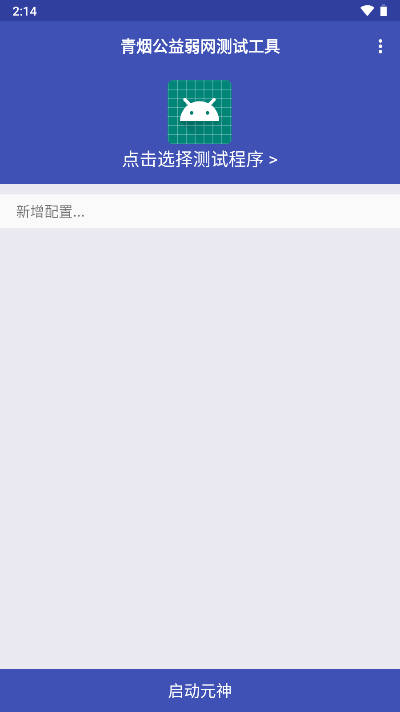The width and height of the screenshot is (400, 712).
Task: Tap 点击选择测试程序 to pick a test app
Action: [x=200, y=160]
